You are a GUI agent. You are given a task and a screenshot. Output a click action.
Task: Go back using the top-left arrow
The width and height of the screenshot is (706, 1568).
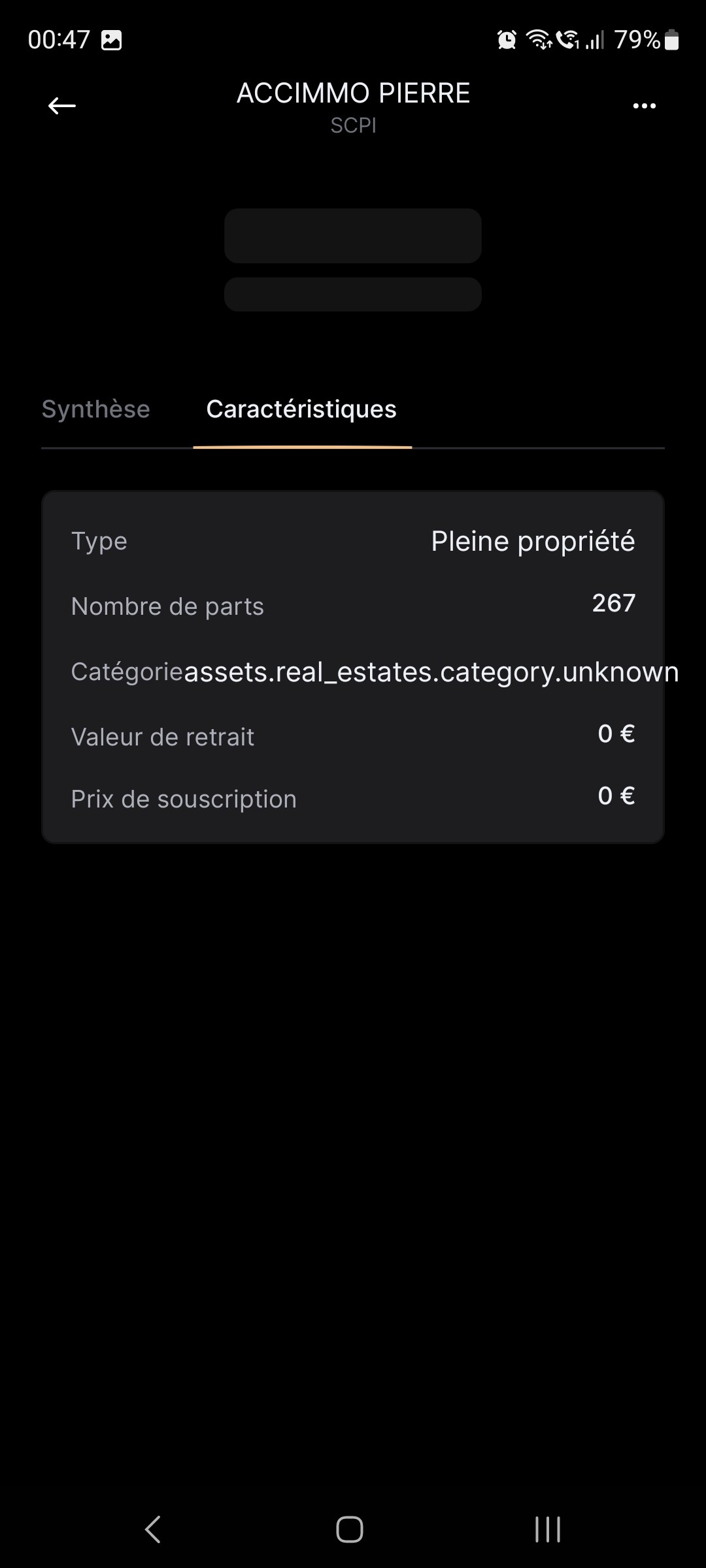(x=62, y=106)
